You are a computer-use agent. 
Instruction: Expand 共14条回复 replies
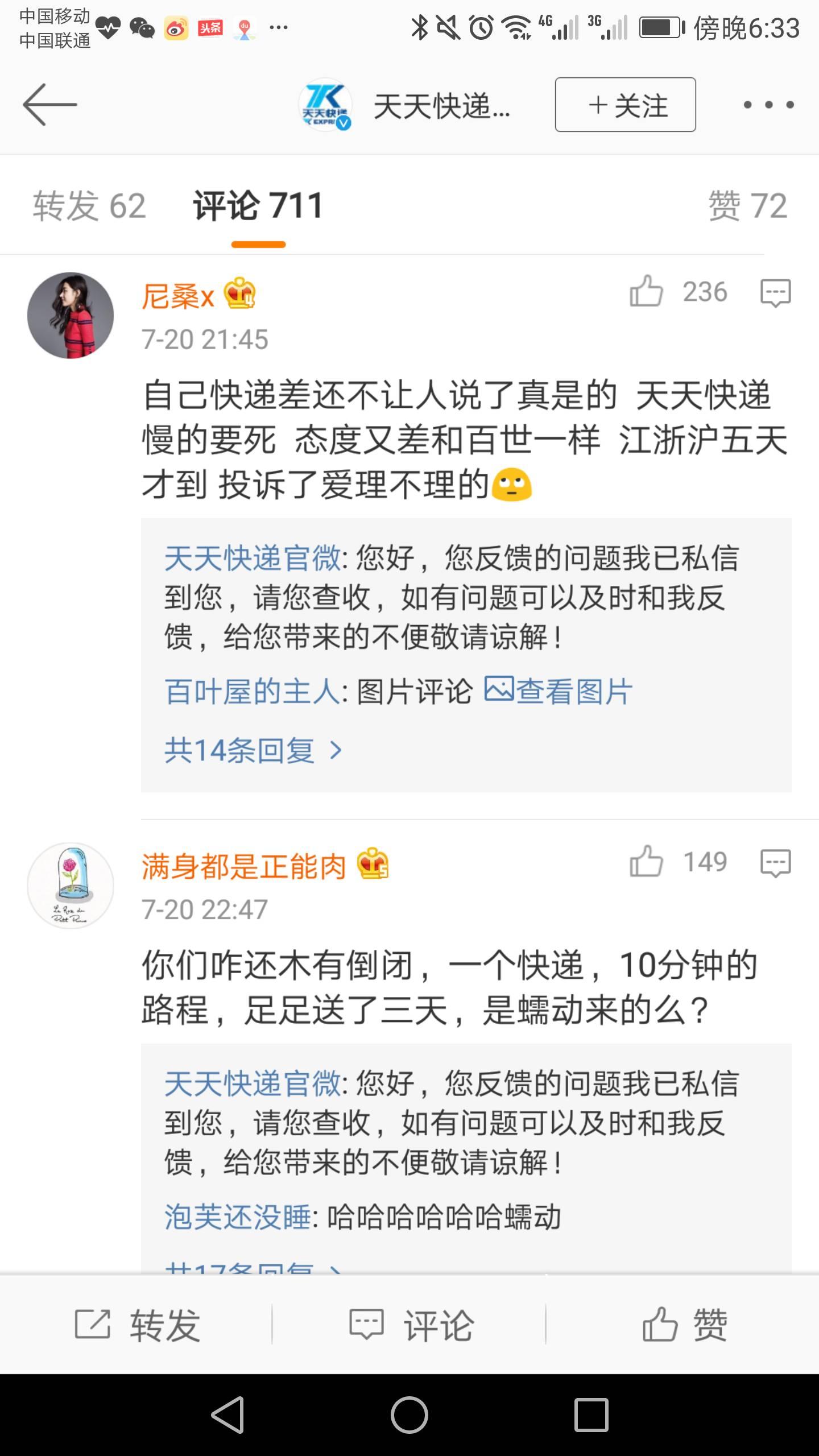click(x=253, y=750)
